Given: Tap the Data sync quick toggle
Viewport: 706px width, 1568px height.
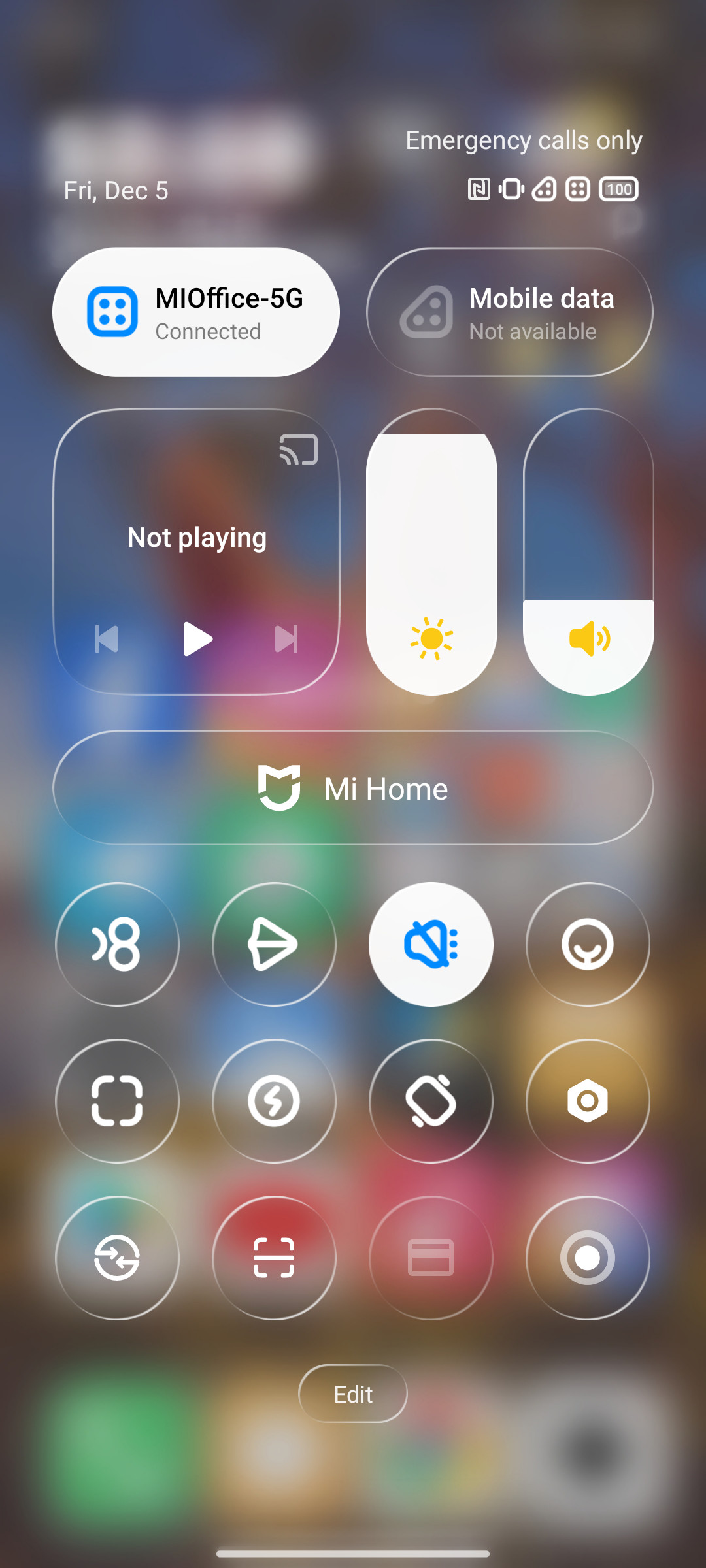Looking at the screenshot, I should [118, 1258].
